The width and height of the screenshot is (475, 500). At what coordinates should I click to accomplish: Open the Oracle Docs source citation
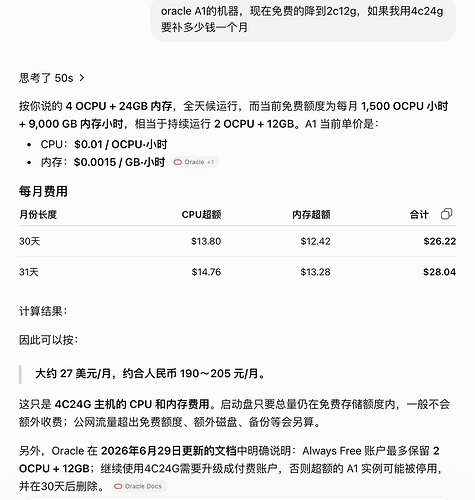[x=139, y=486]
